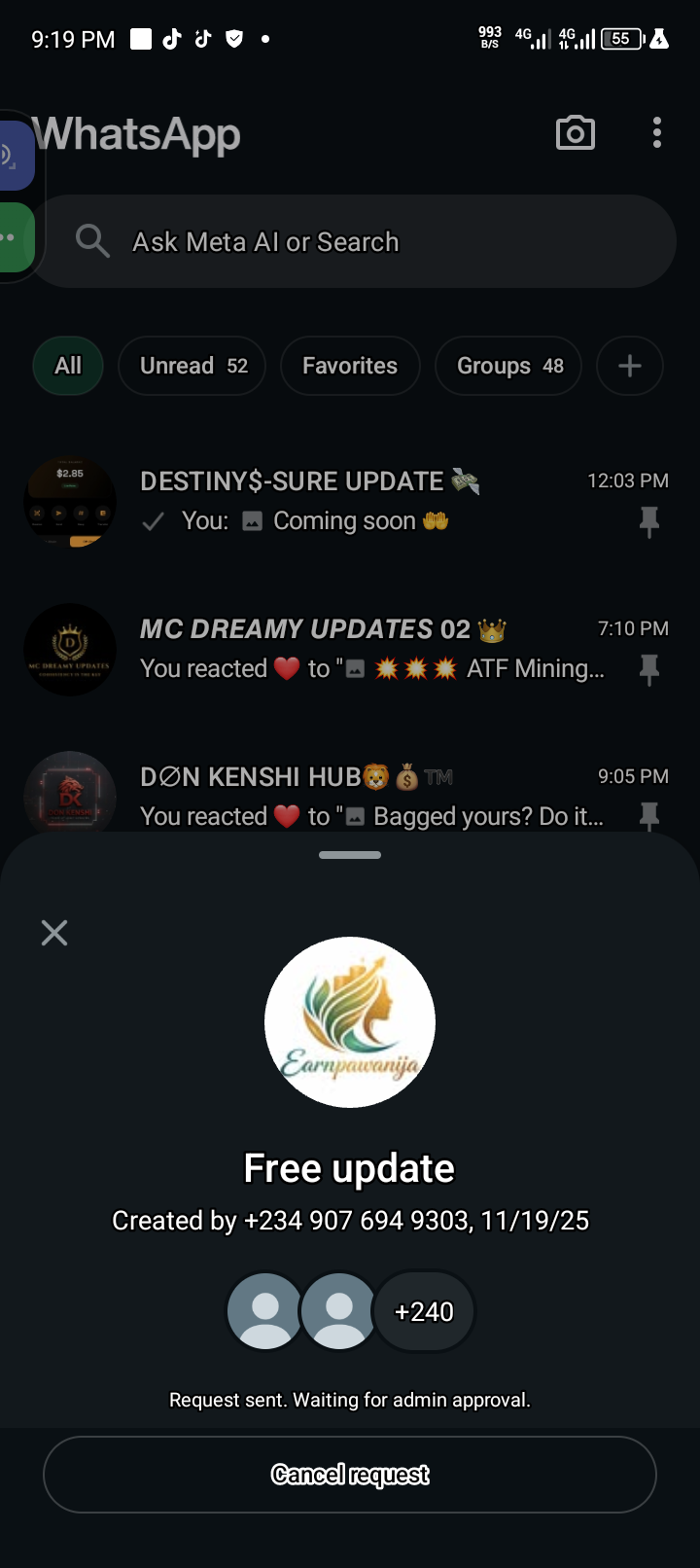The height and width of the screenshot is (1568, 700).
Task: Open the camera from the header
Action: (575, 133)
